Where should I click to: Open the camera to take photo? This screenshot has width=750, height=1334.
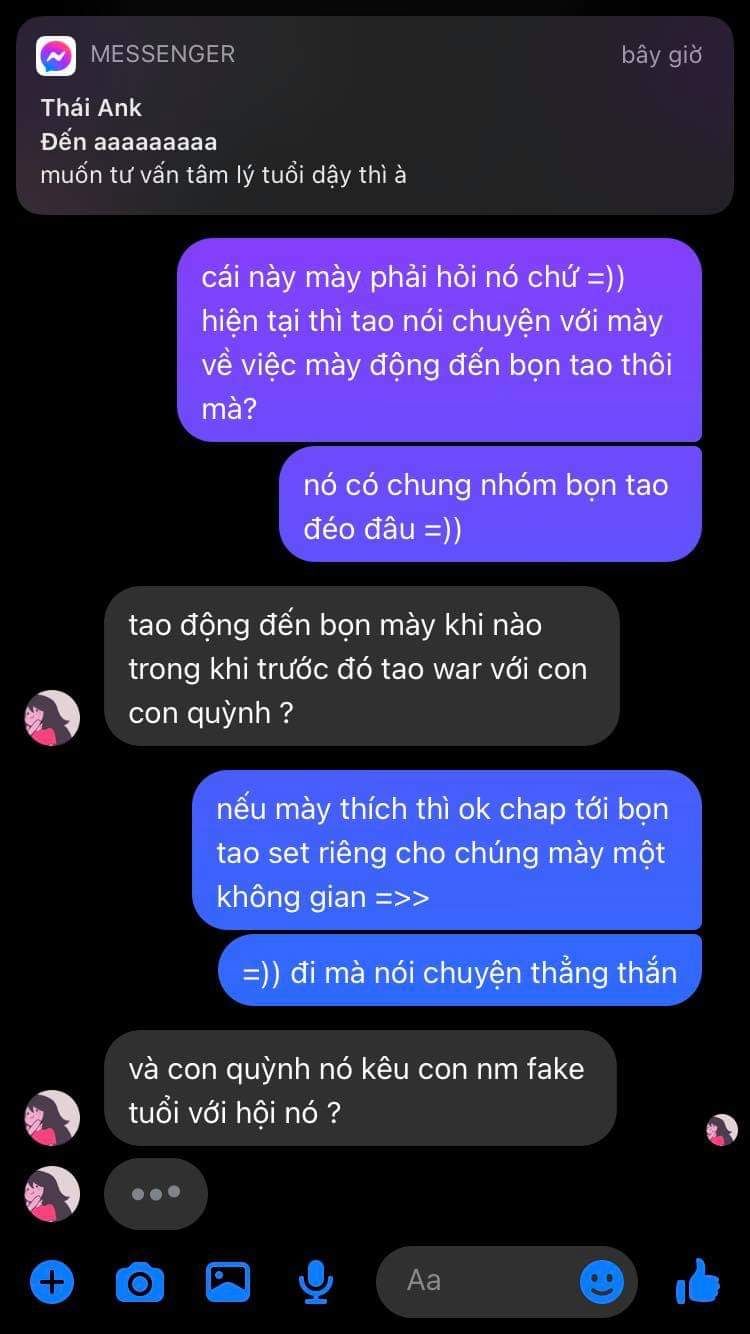tap(140, 1281)
